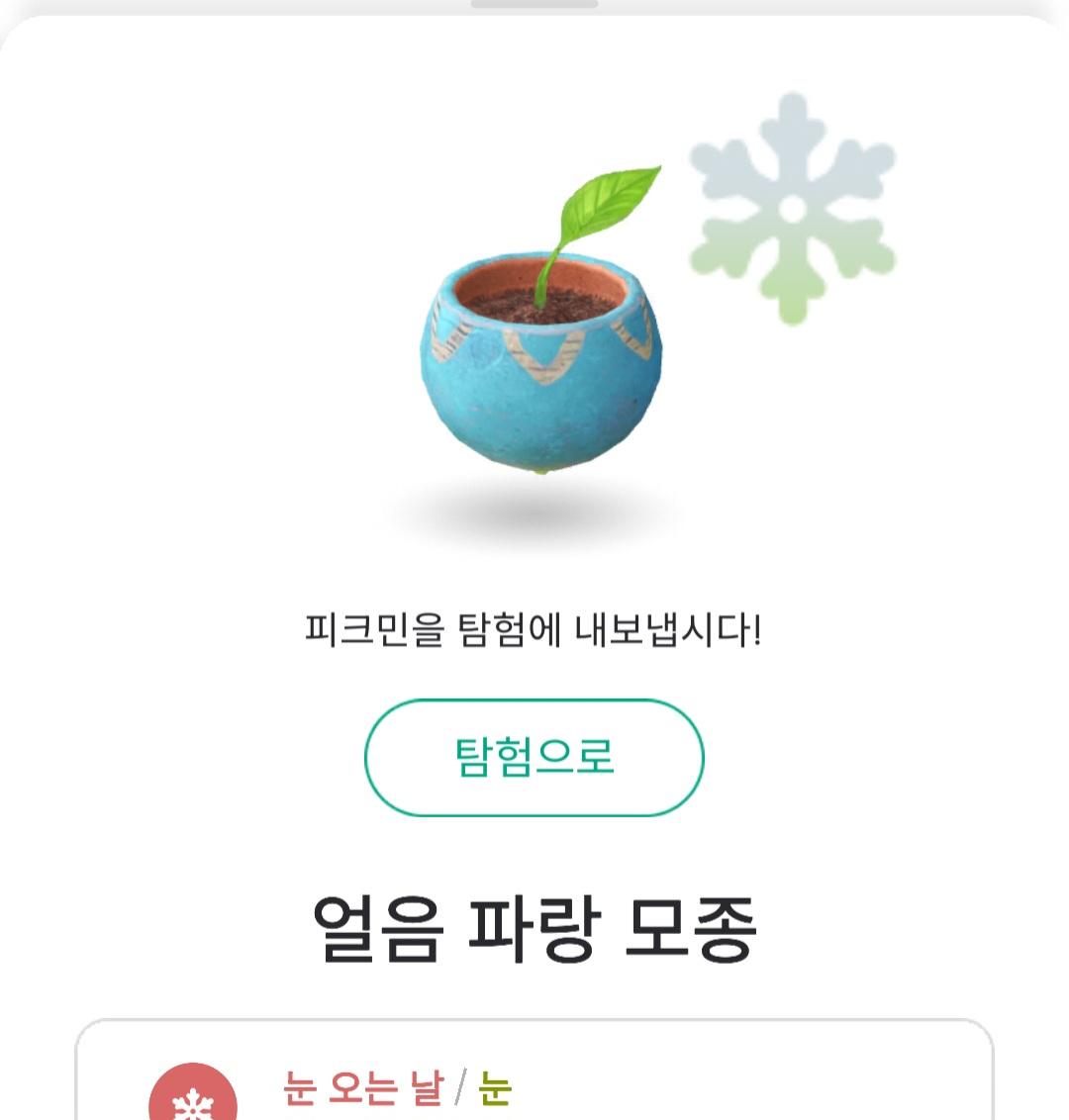Viewport: 1069px width, 1120px height.
Task: Open the 눈 오는 날 / 눈 card
Action: [x=534, y=1078]
